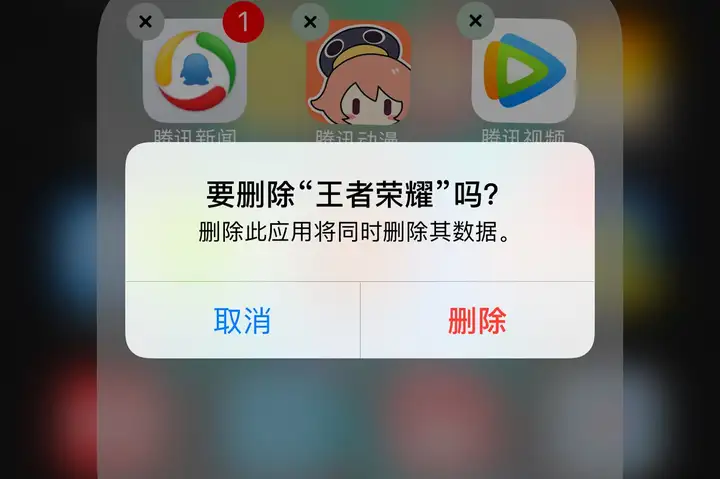
Task: Confirm deletion with the red 删除 button
Action: 477,321
